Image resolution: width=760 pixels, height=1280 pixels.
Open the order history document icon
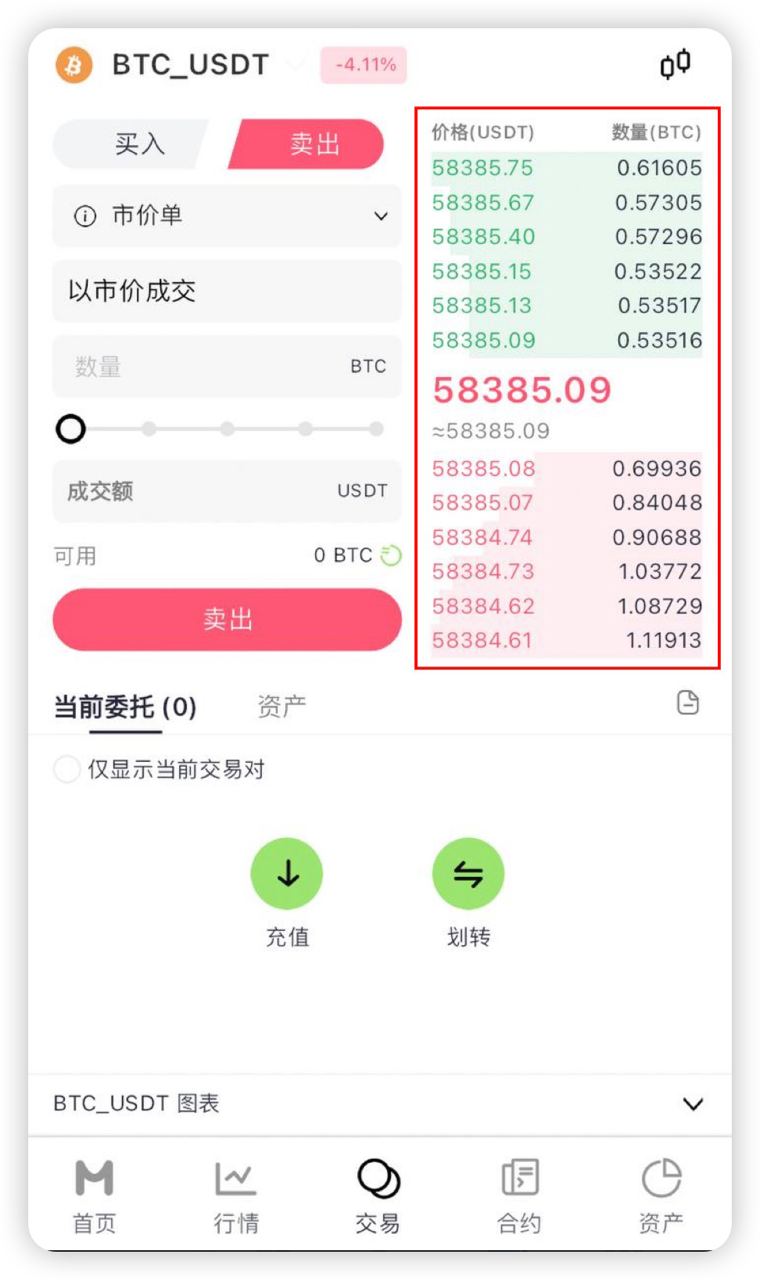pos(688,703)
